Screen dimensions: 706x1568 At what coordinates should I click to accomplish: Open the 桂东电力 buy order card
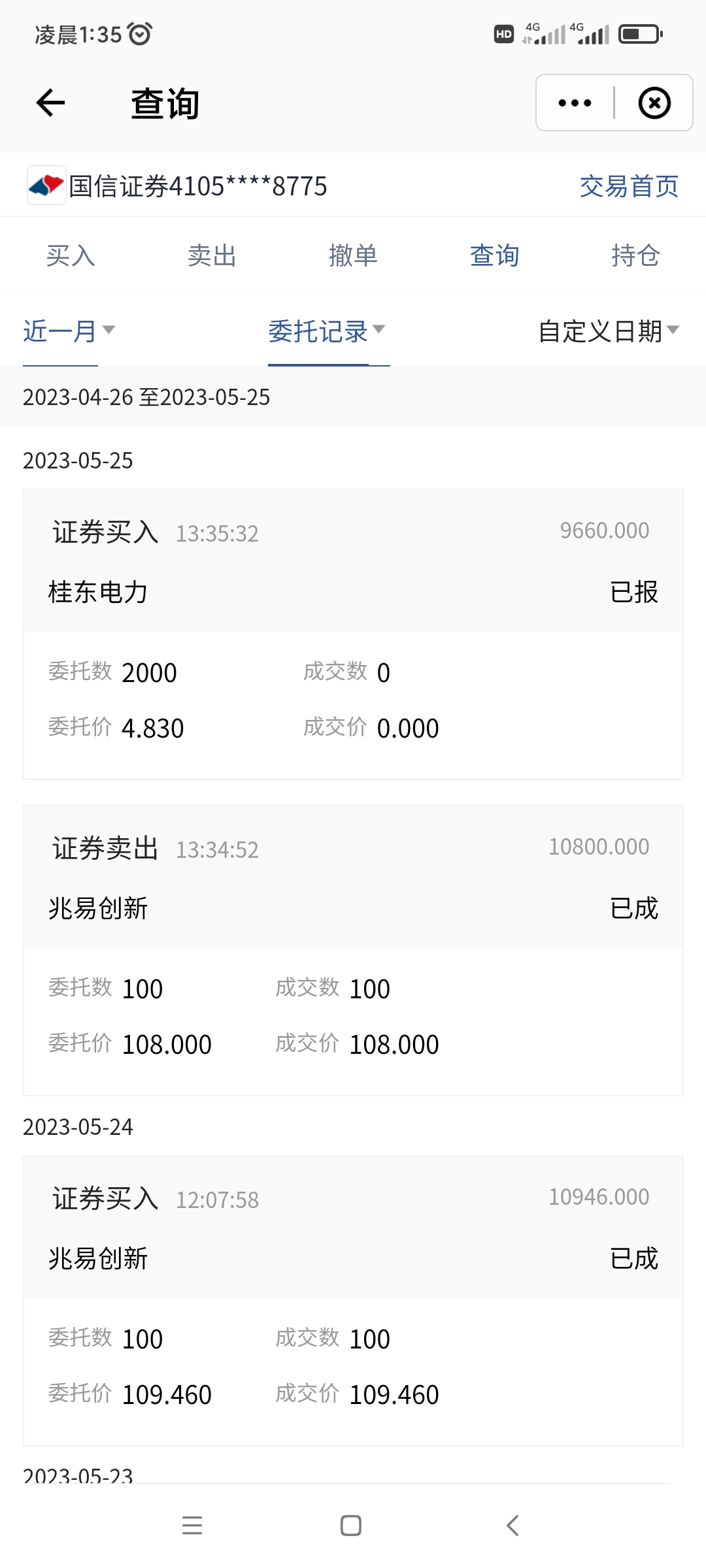click(353, 634)
